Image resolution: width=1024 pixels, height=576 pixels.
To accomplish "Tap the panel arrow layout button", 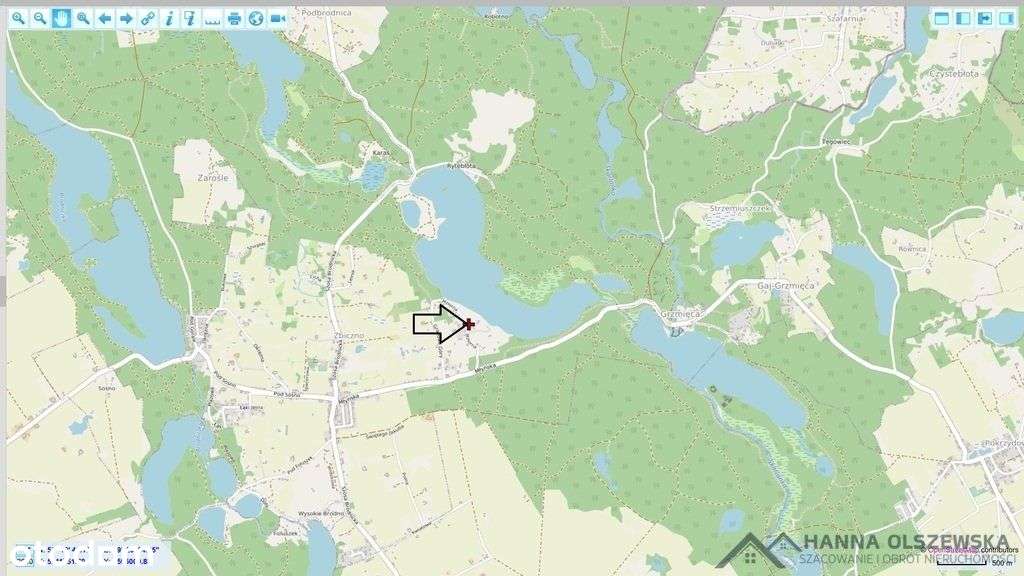I will [x=985, y=18].
